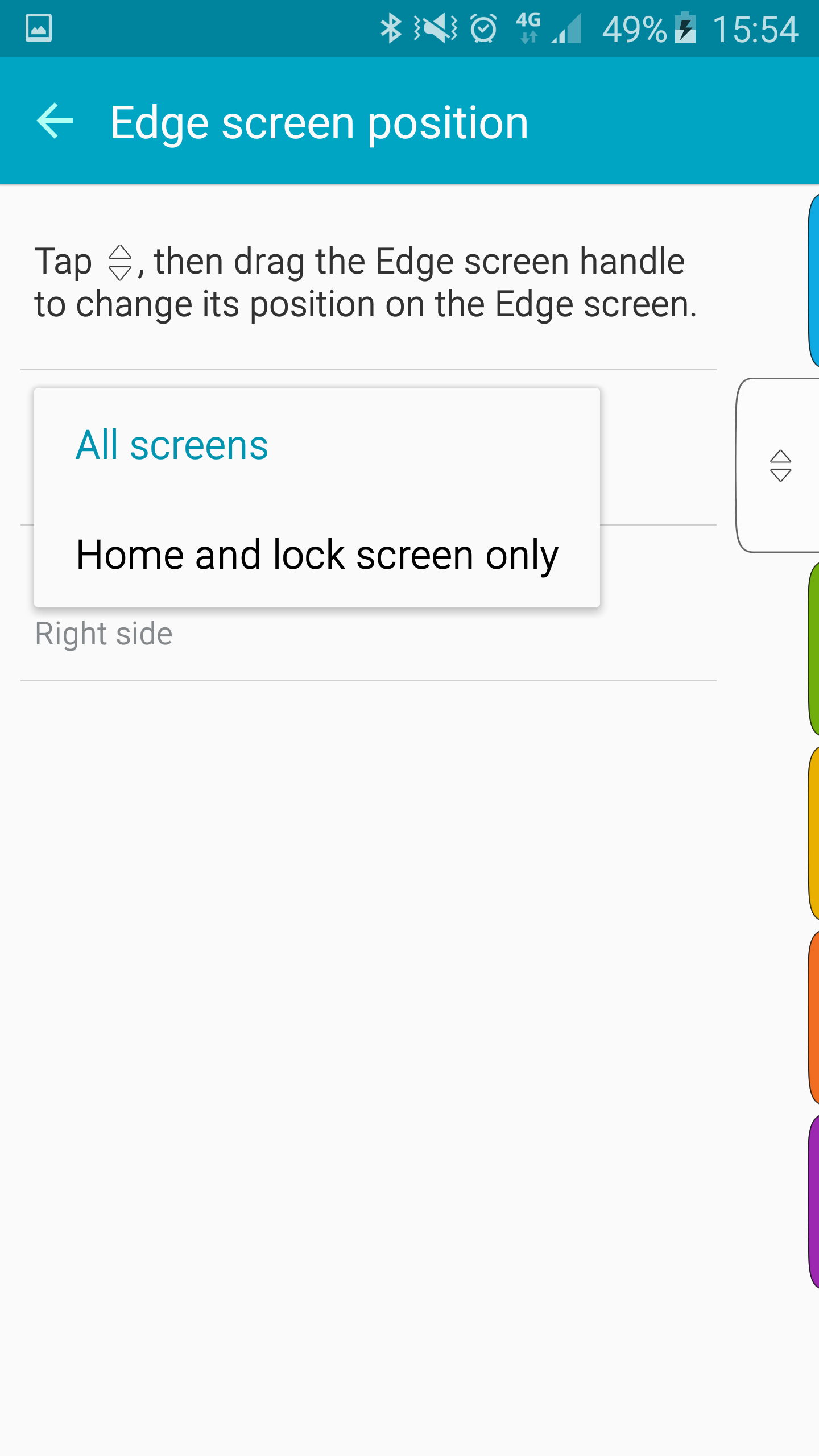This screenshot has height=1456, width=819.
Task: Tap the Edge screen handle arrows
Action: (780, 466)
